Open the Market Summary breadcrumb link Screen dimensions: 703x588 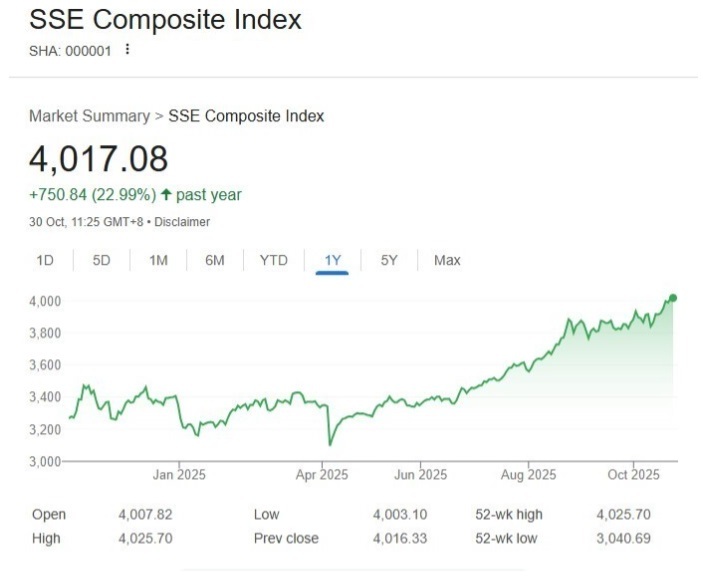[88, 116]
